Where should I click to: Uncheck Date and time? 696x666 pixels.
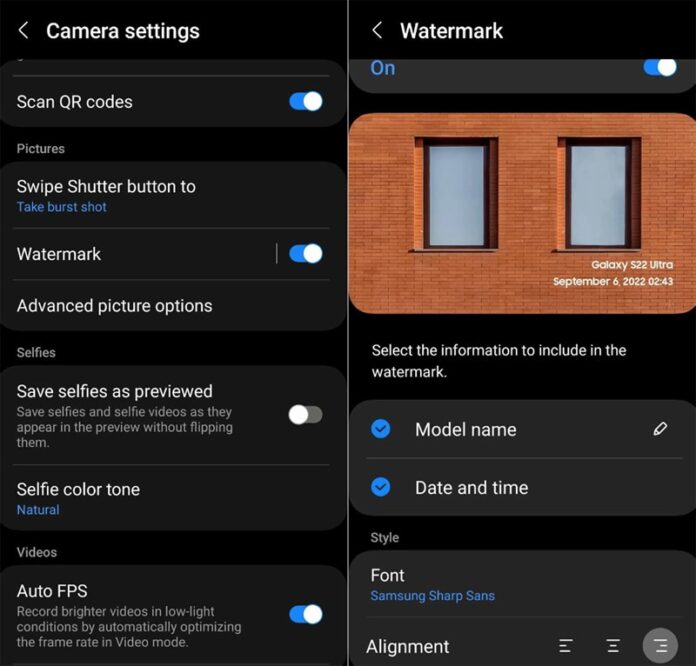[x=381, y=487]
